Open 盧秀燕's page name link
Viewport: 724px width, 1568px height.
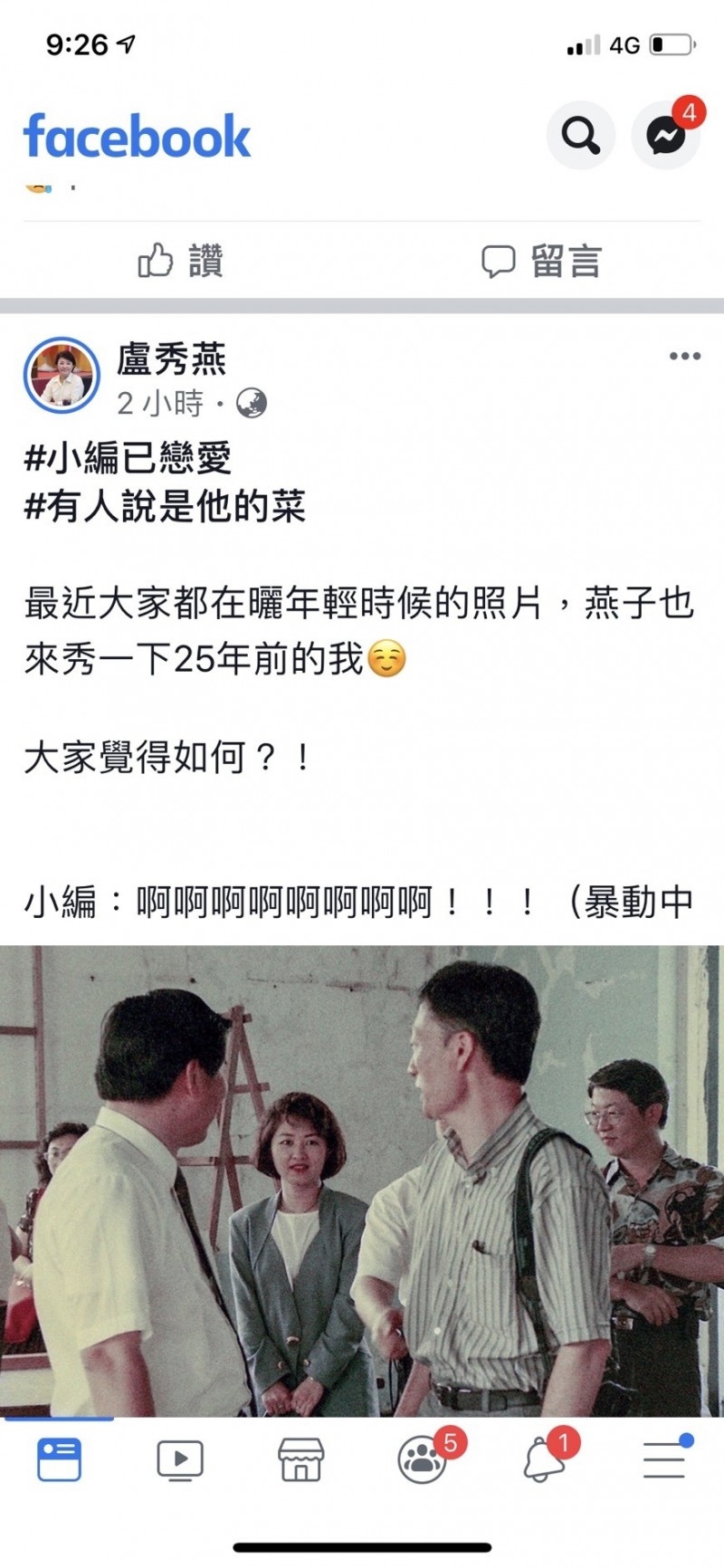coord(171,359)
